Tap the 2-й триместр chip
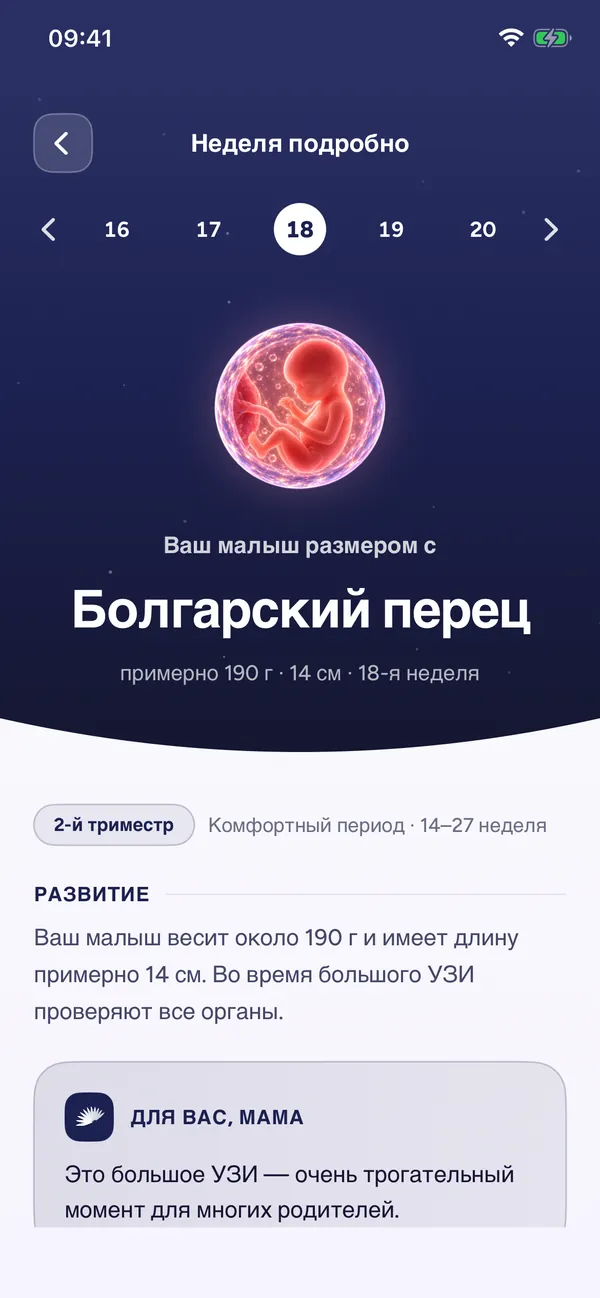This screenshot has width=600, height=1298. [114, 825]
